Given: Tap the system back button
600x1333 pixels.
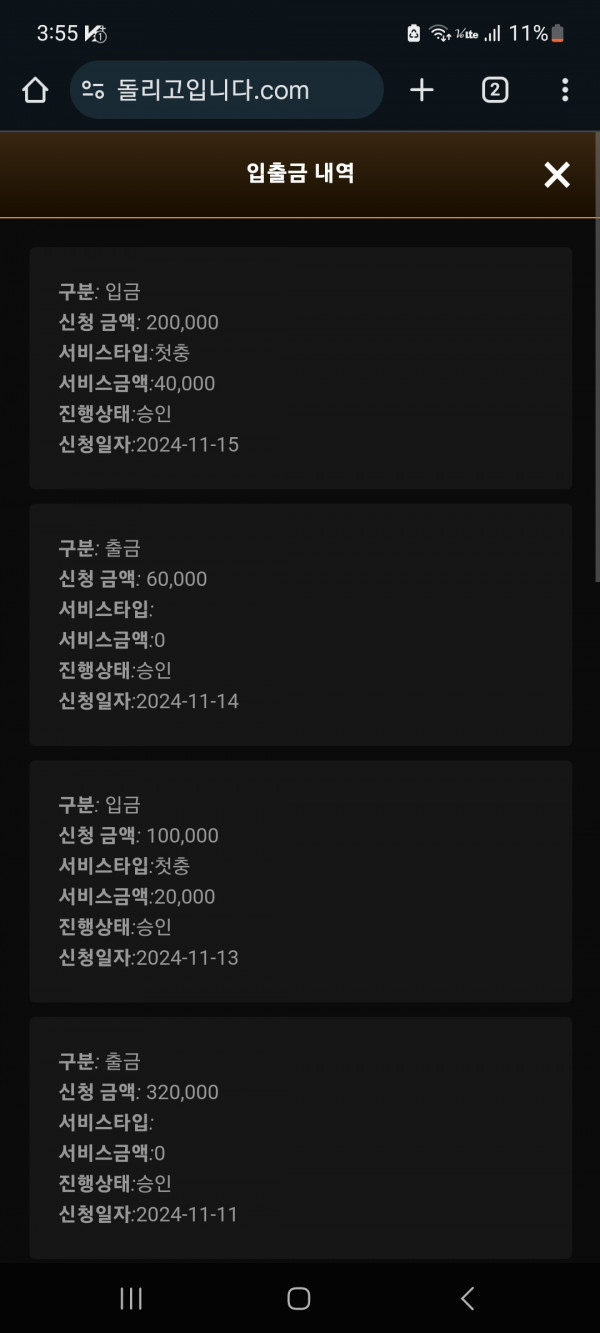Looking at the screenshot, I should pyautogui.click(x=467, y=1298).
